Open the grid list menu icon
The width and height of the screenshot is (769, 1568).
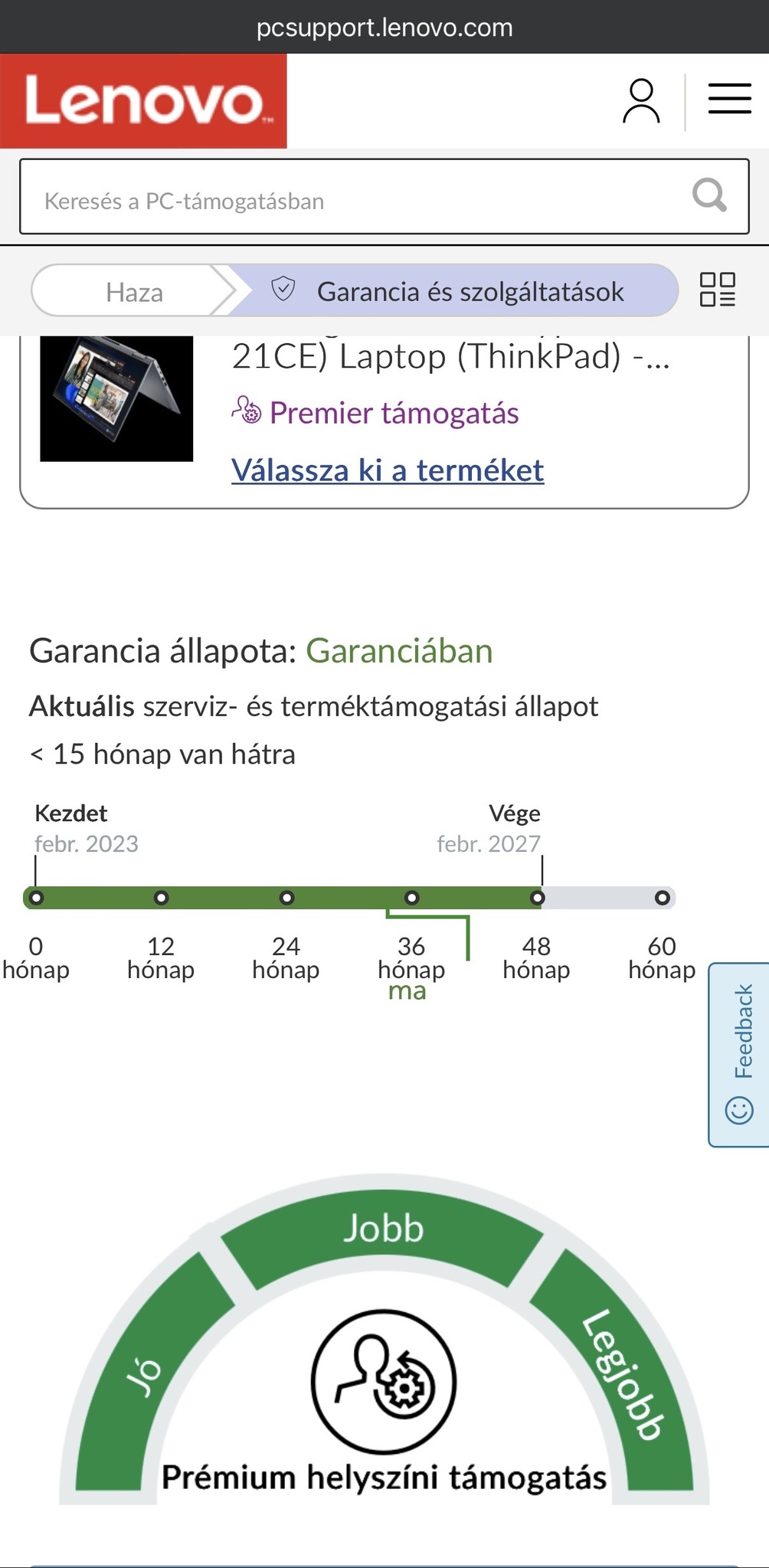[717, 290]
